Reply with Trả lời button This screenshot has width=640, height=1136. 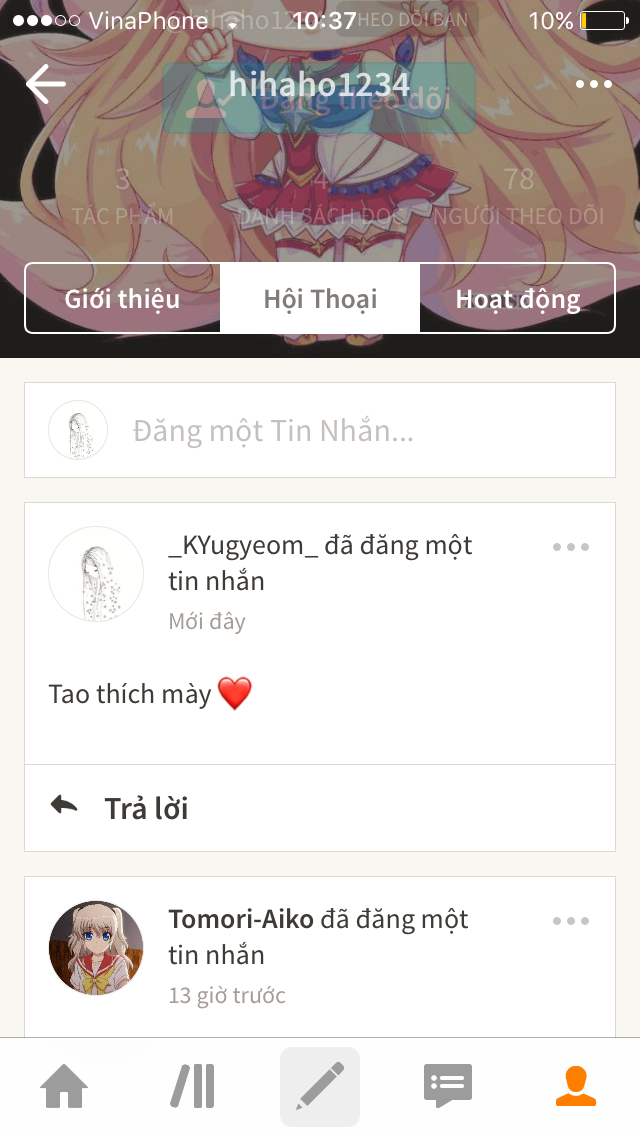[x=147, y=808]
